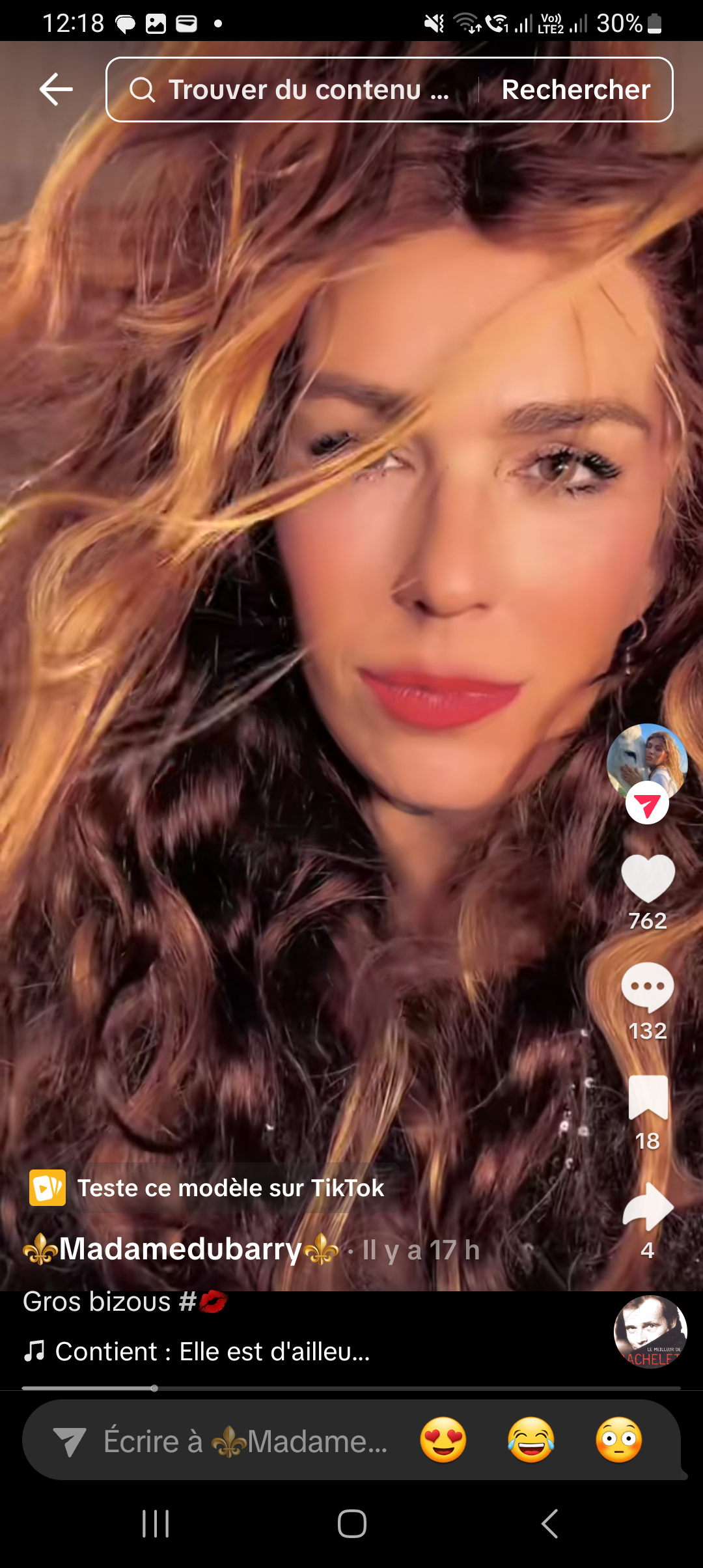Open the spinning music disc

point(650,1332)
